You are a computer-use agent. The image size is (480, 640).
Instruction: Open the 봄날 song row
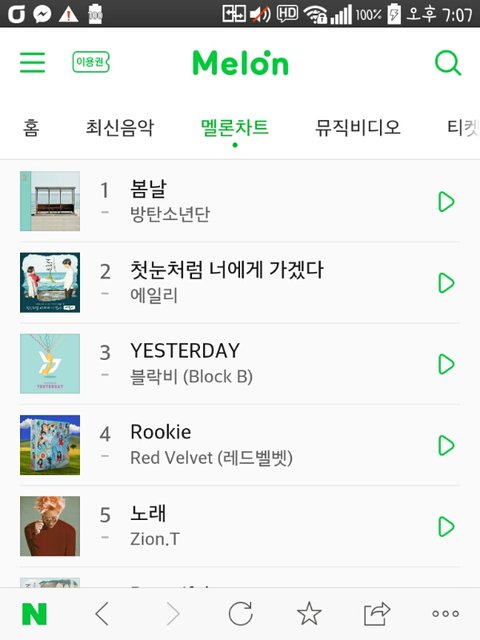point(240,201)
